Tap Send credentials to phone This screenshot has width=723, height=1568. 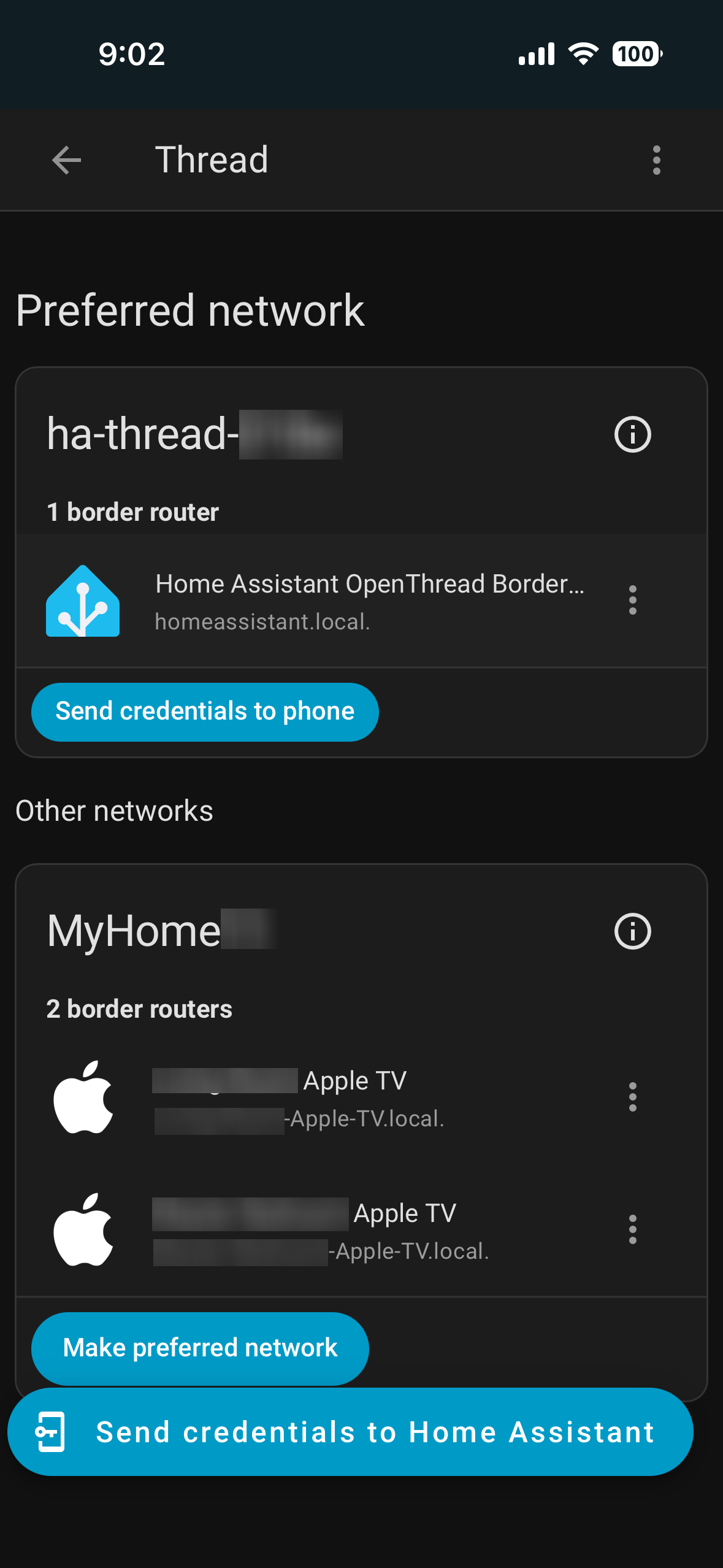coord(205,712)
